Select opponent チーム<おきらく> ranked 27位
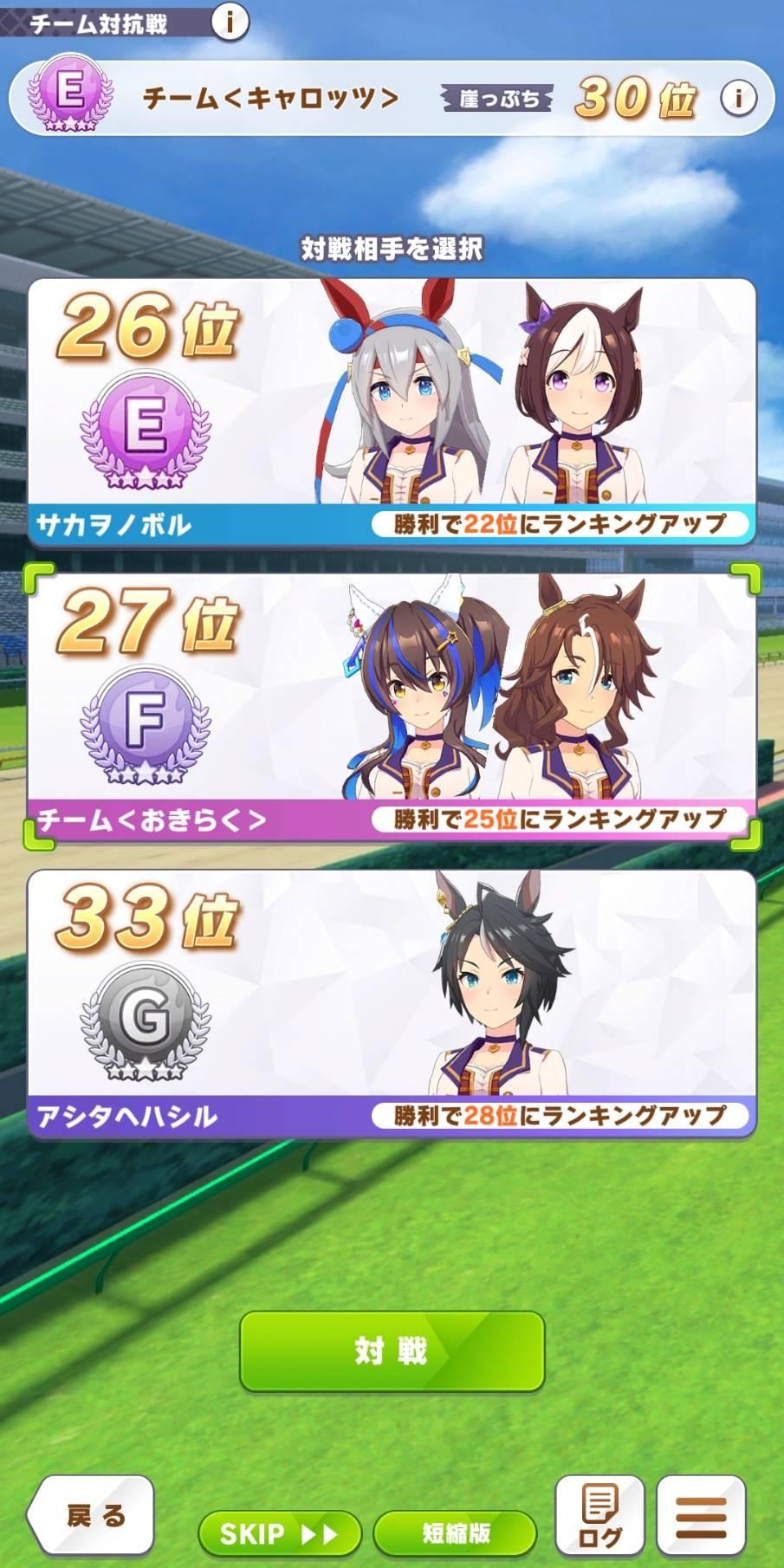 tap(392, 706)
